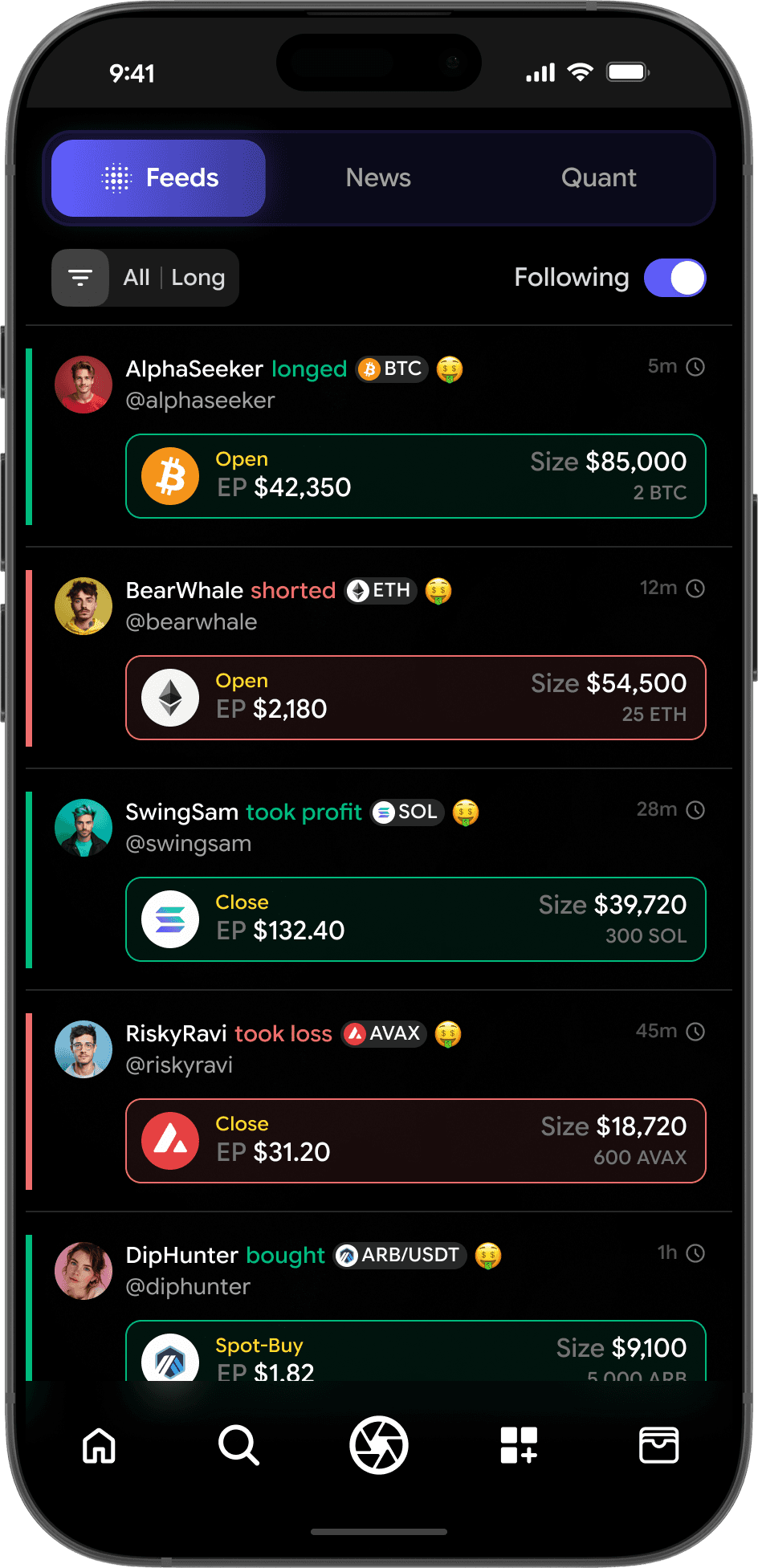Tap the BTC chip in AlphaSeeker's post
The width and height of the screenshot is (758, 1568).
click(392, 369)
